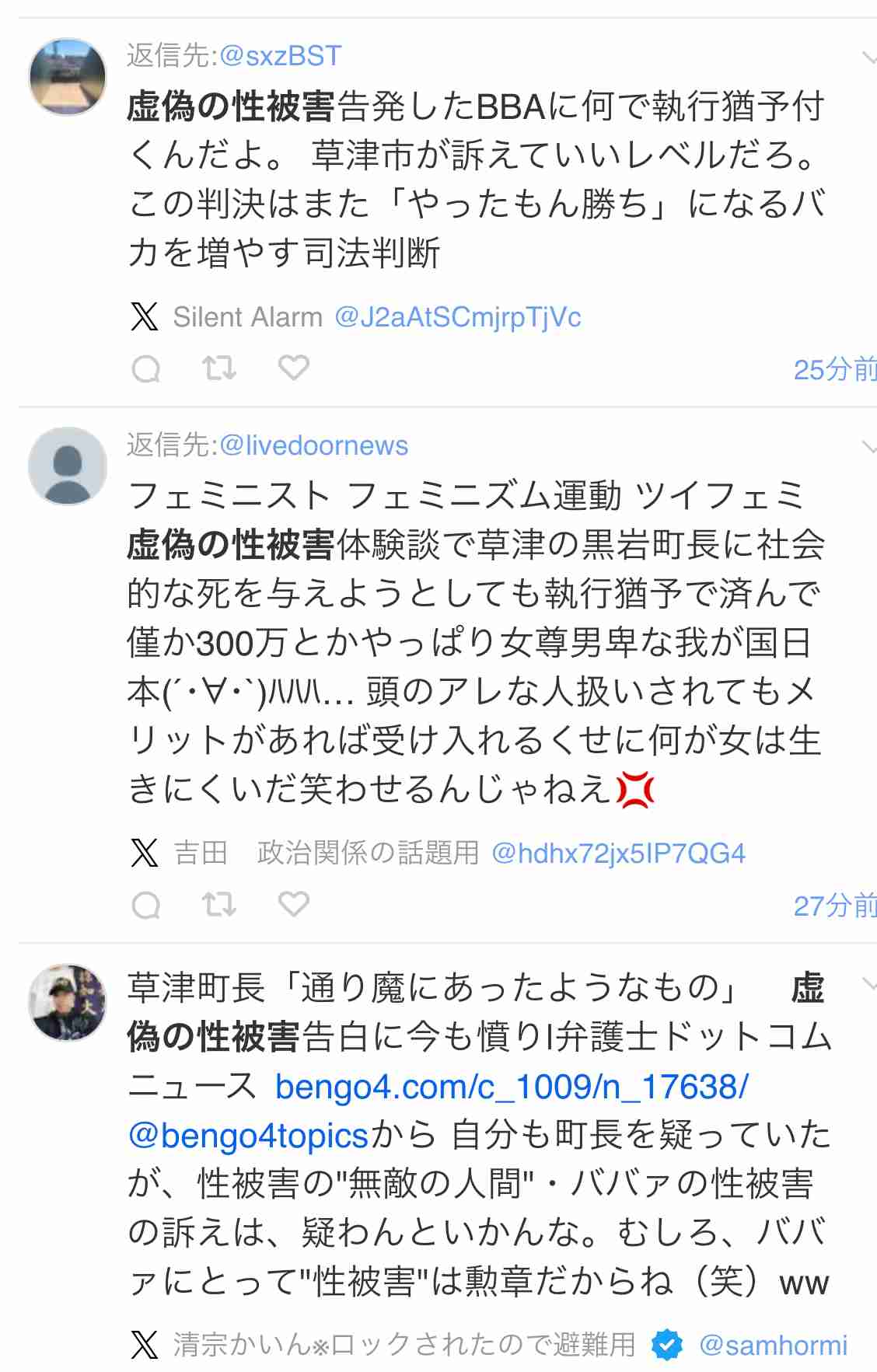
Task: Retweet 吉田's tweet
Action: coord(219,904)
